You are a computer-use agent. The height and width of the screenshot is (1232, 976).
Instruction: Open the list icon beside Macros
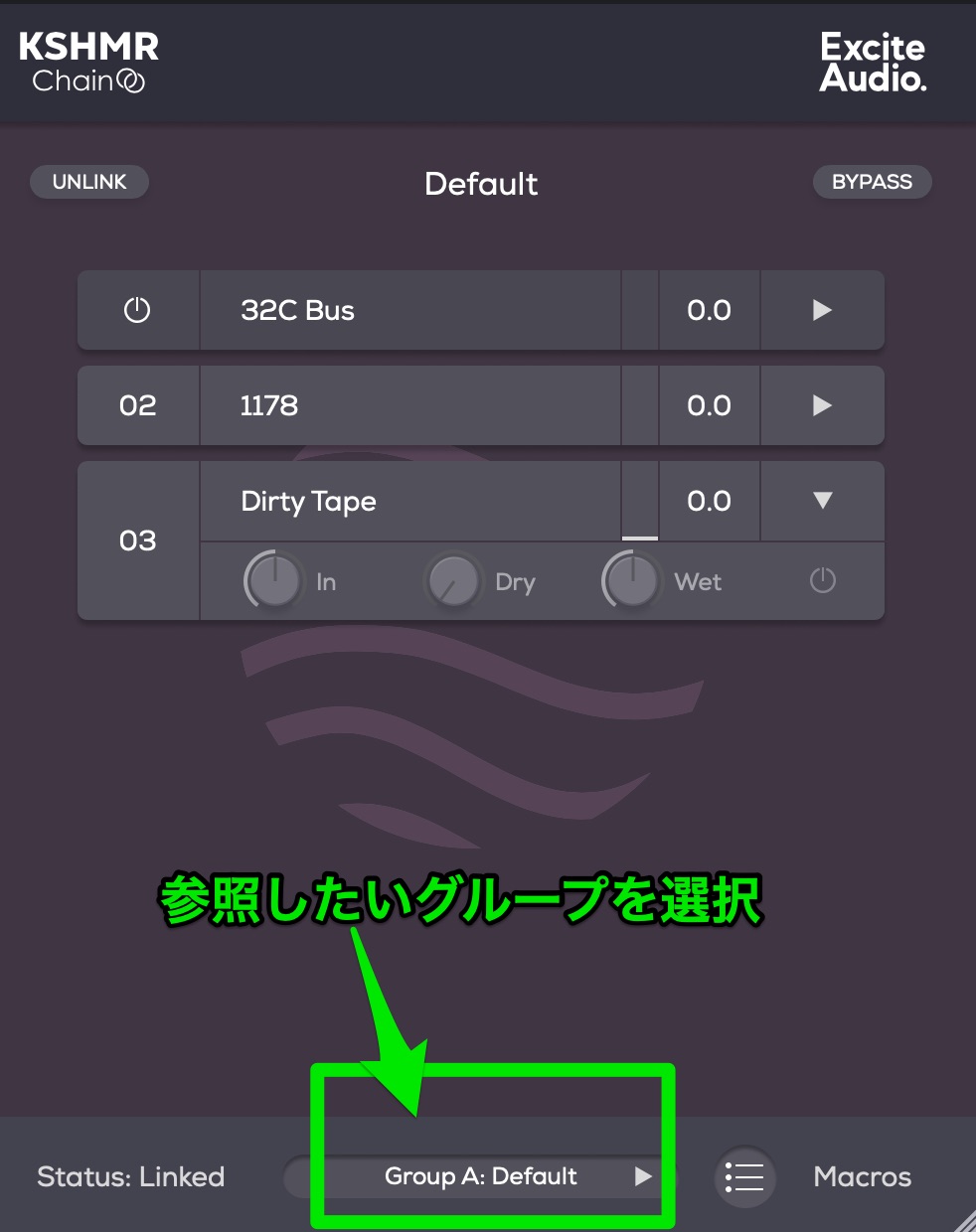pyautogui.click(x=744, y=1177)
